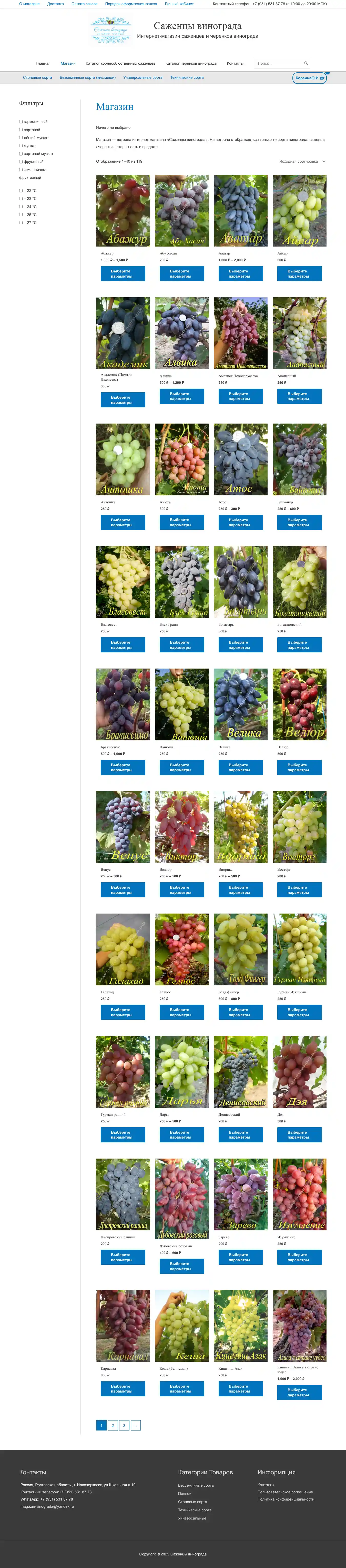The width and height of the screenshot is (346, 1568).
Task: Open the Контакты menu item
Action: [x=235, y=63]
